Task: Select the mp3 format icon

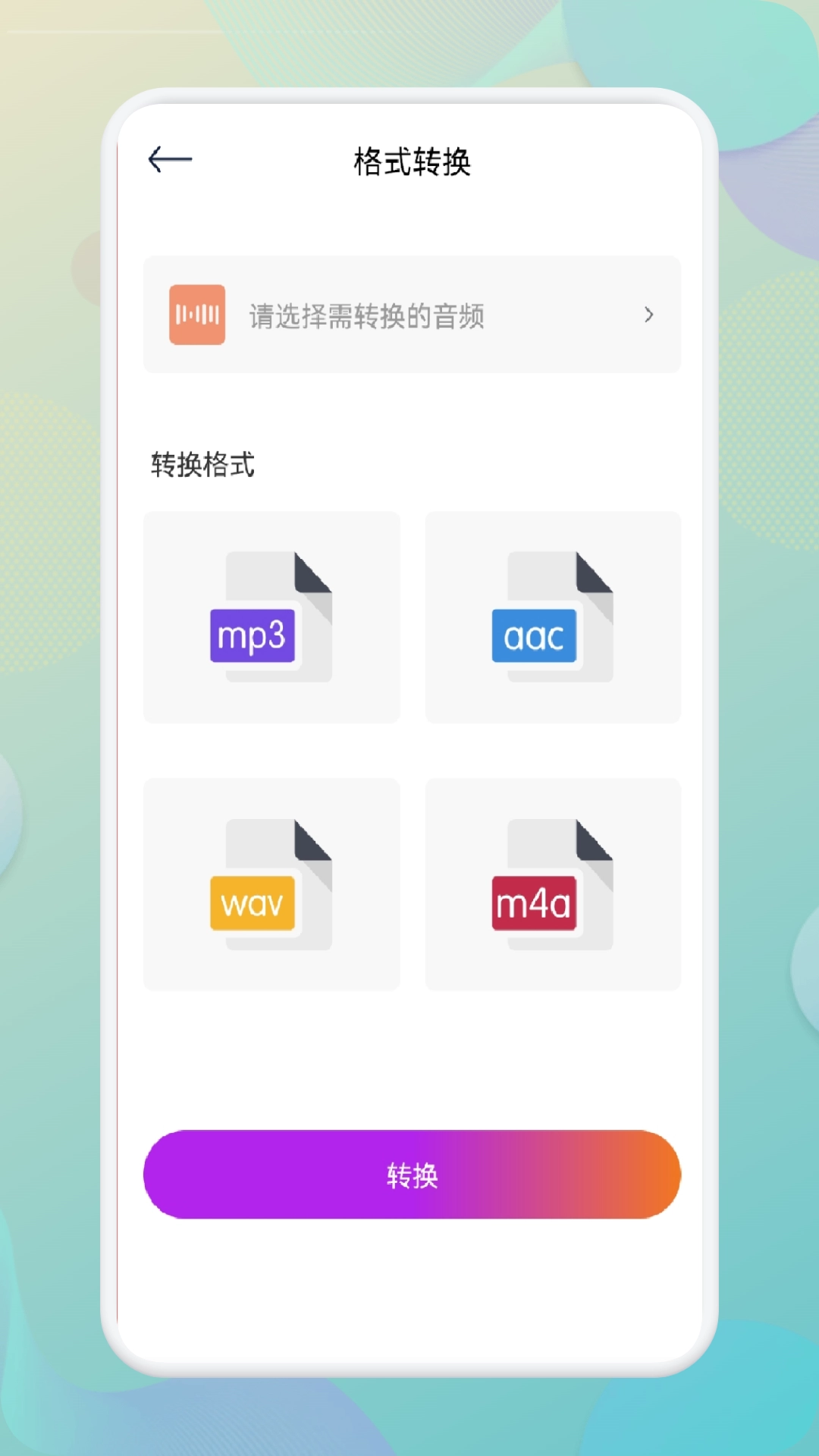Action: click(x=271, y=616)
